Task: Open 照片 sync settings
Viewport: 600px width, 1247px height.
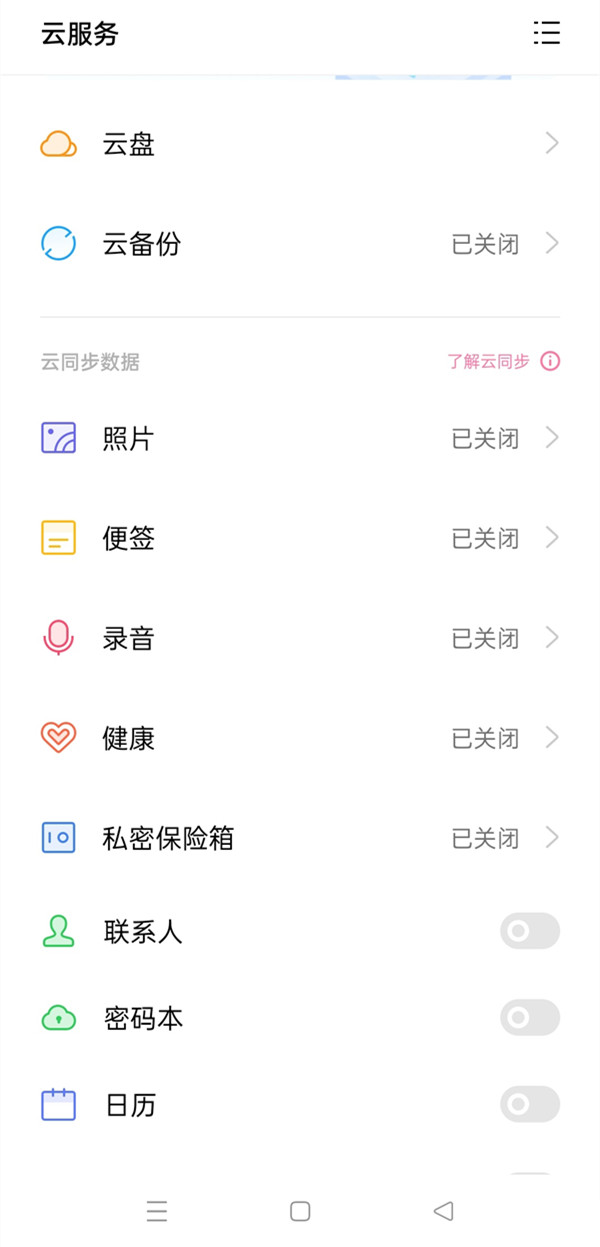Action: 300,438
